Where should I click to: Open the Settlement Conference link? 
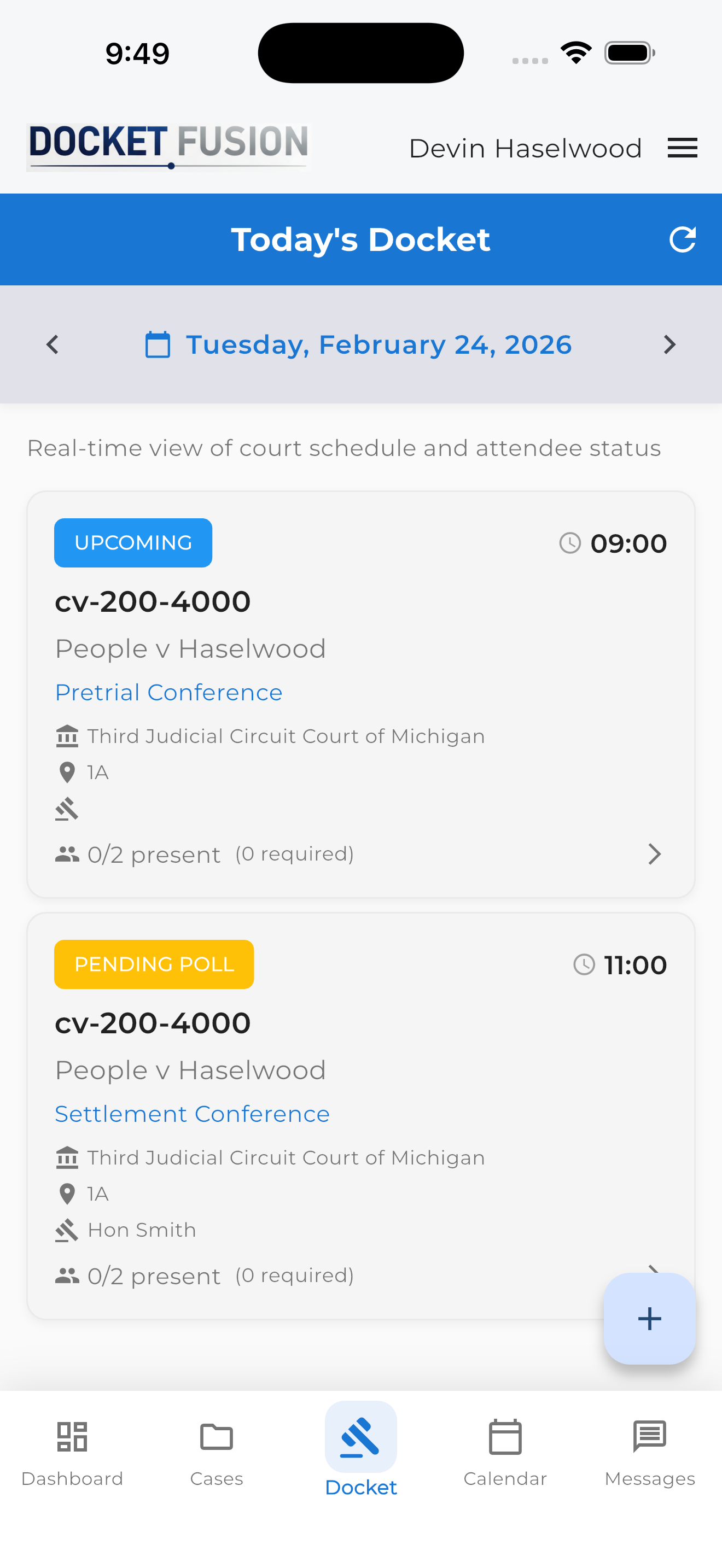click(192, 1113)
